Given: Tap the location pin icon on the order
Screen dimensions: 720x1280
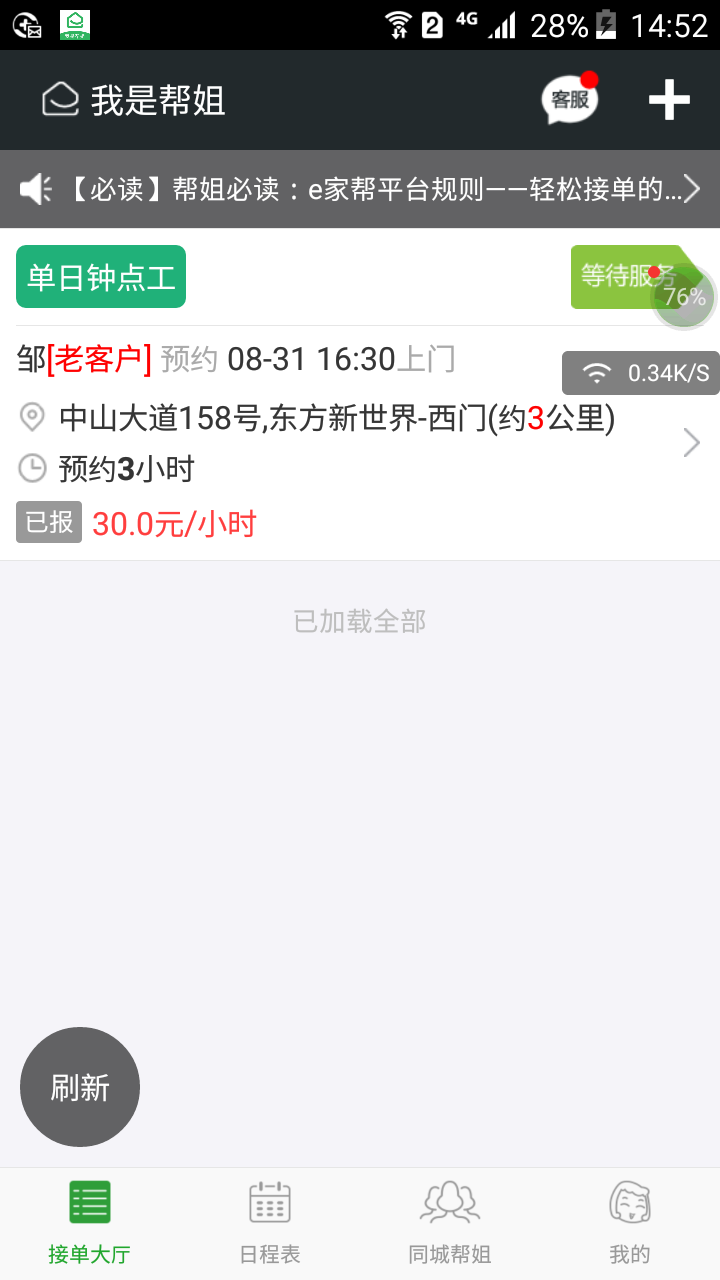Looking at the screenshot, I should point(33,417).
